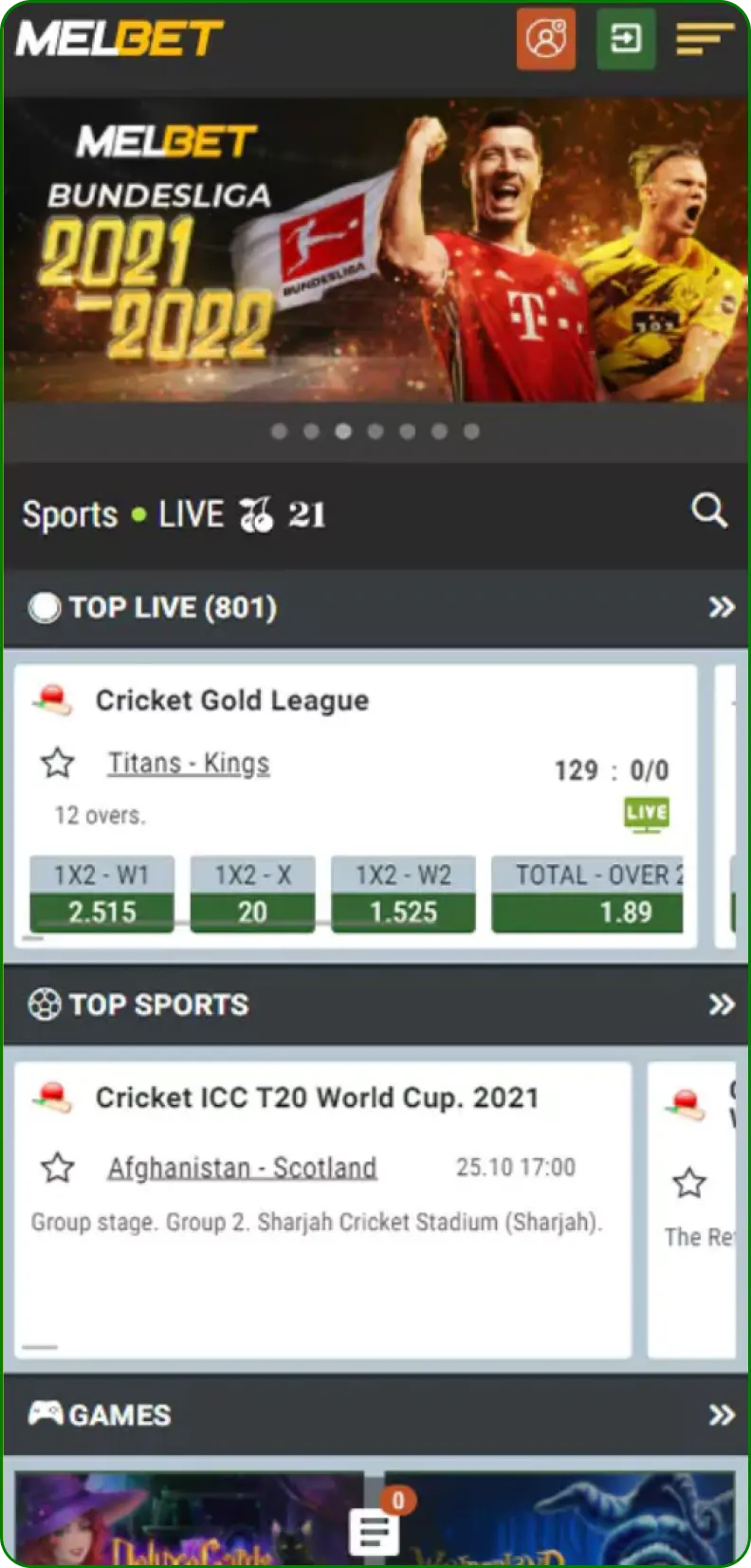Open the betslip icon at the bottom
Screen dimensions: 751x1568
375,1529
